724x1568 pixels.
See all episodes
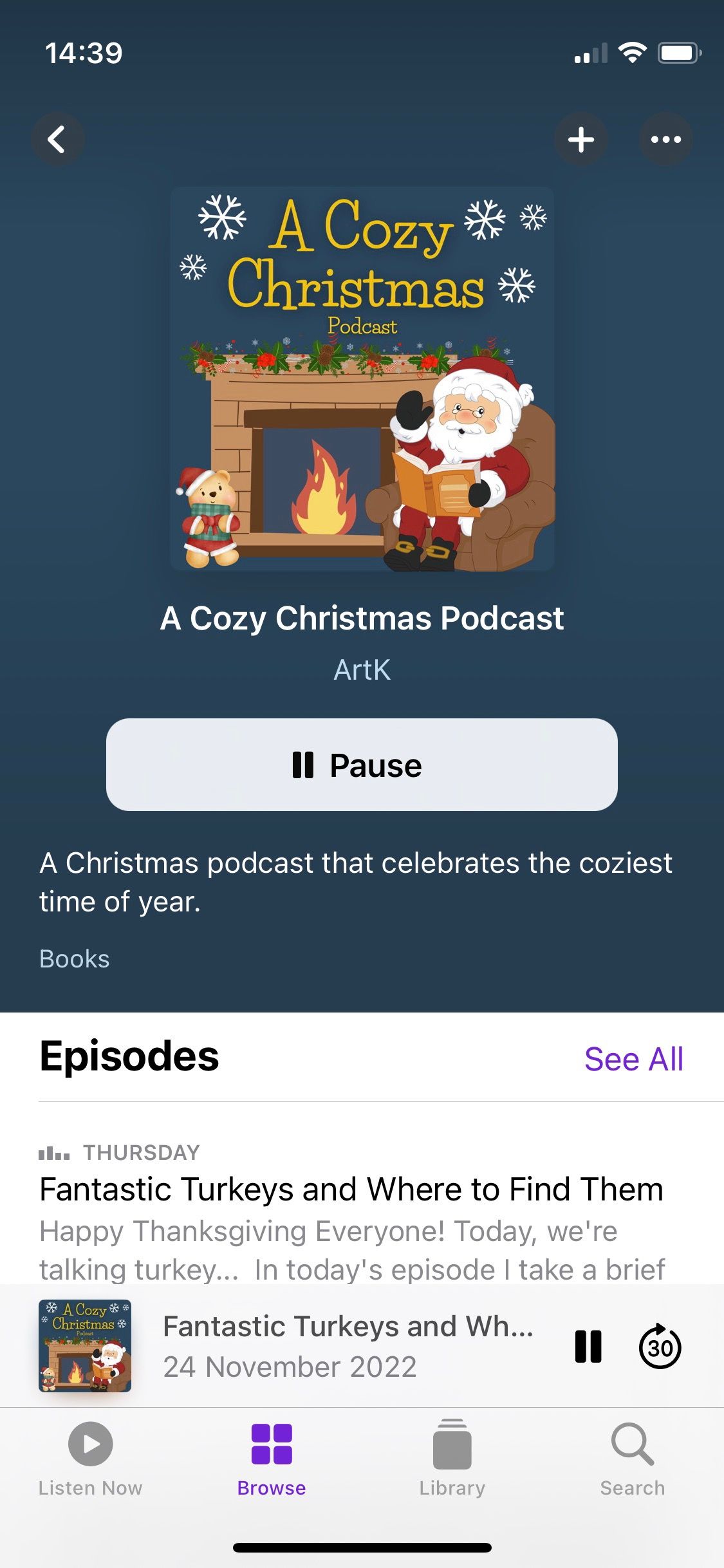point(633,1059)
